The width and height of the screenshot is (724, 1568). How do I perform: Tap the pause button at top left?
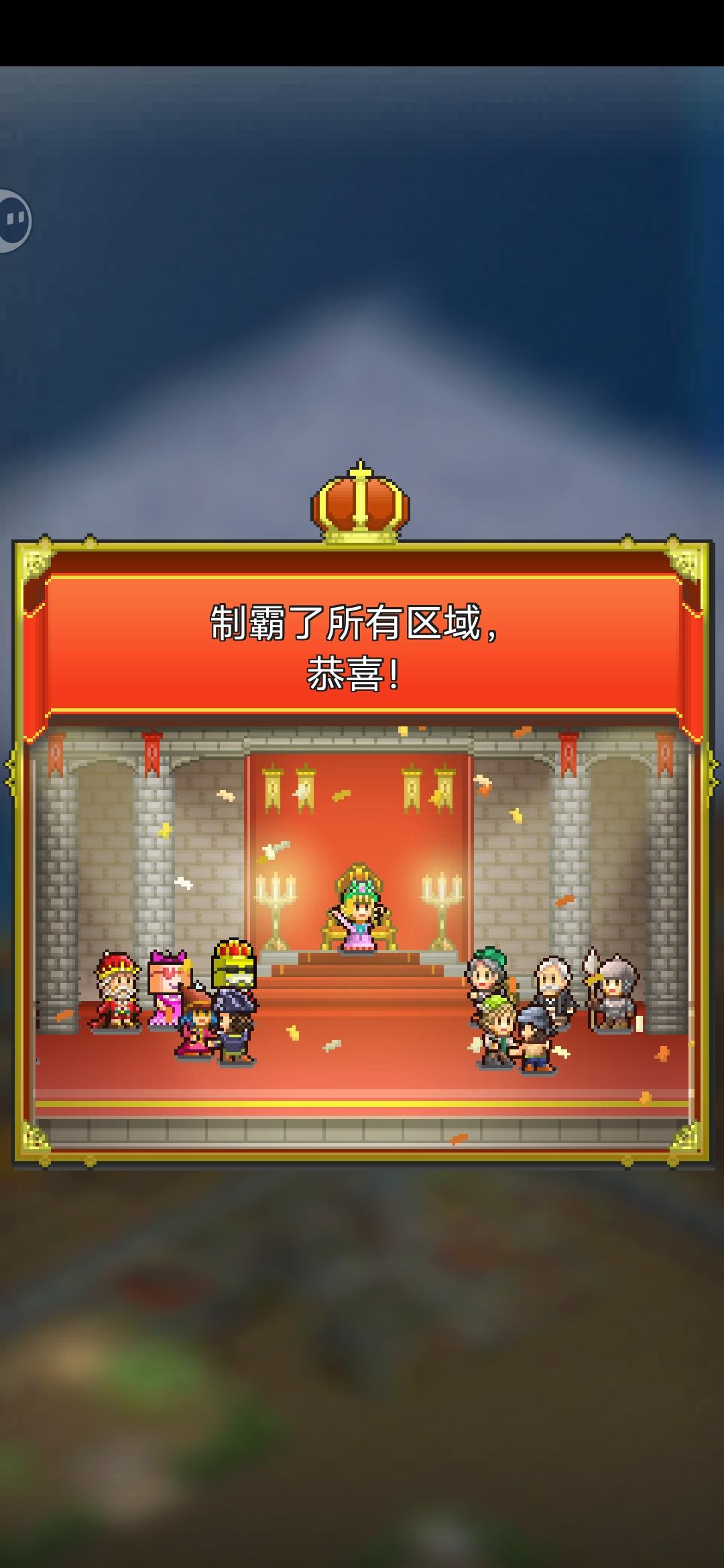12,218
